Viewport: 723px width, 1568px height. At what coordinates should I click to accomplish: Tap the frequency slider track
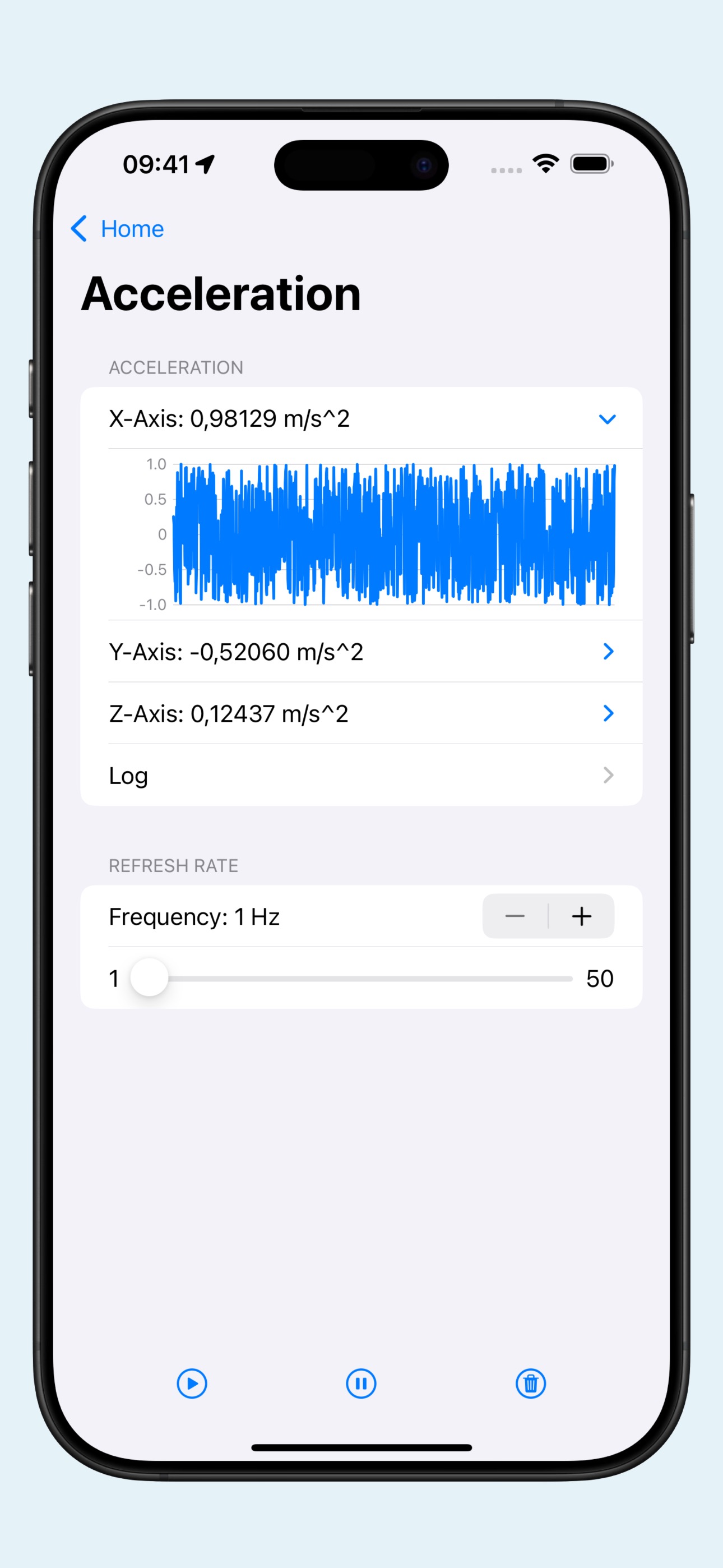[x=365, y=978]
